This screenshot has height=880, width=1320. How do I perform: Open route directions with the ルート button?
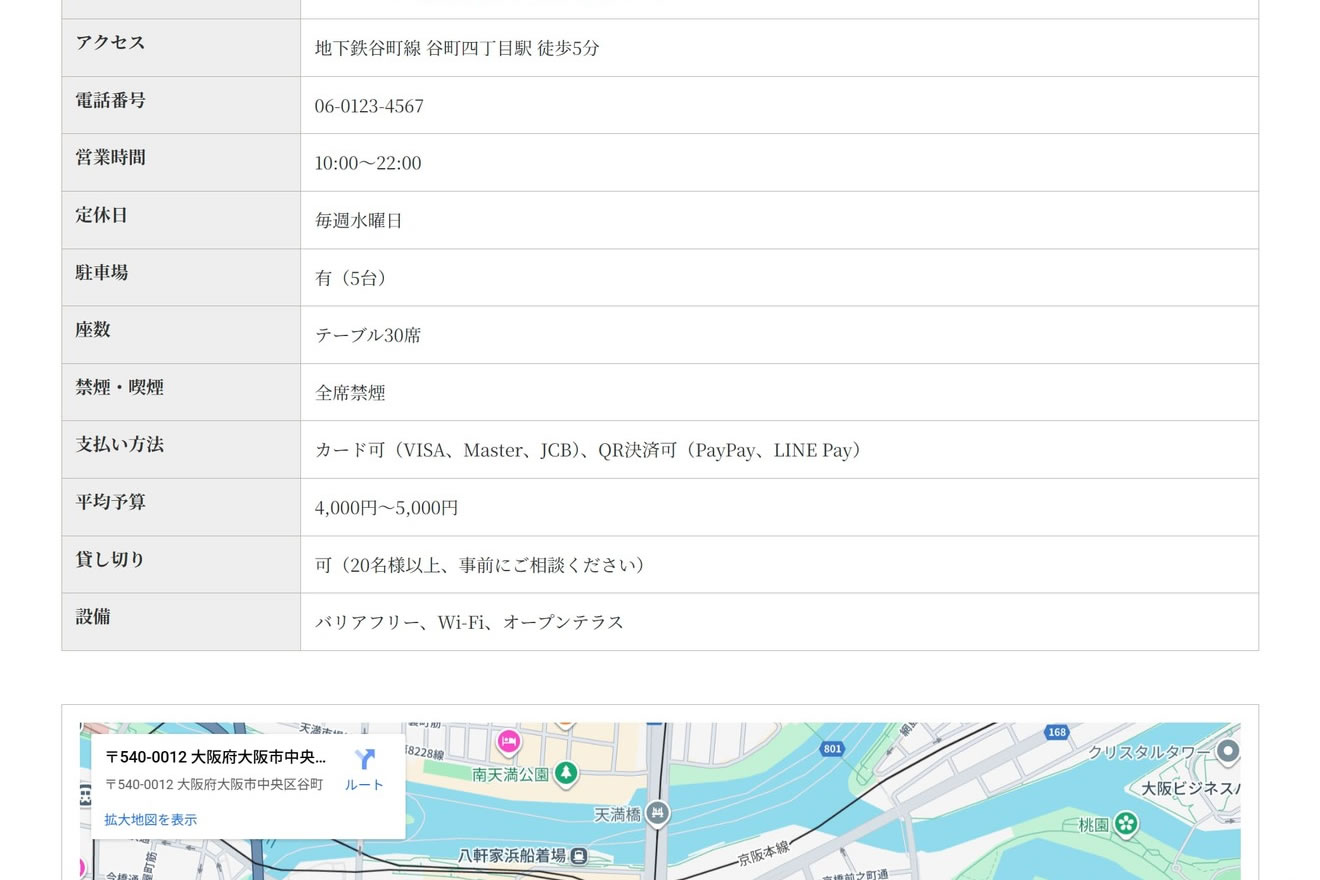(364, 768)
